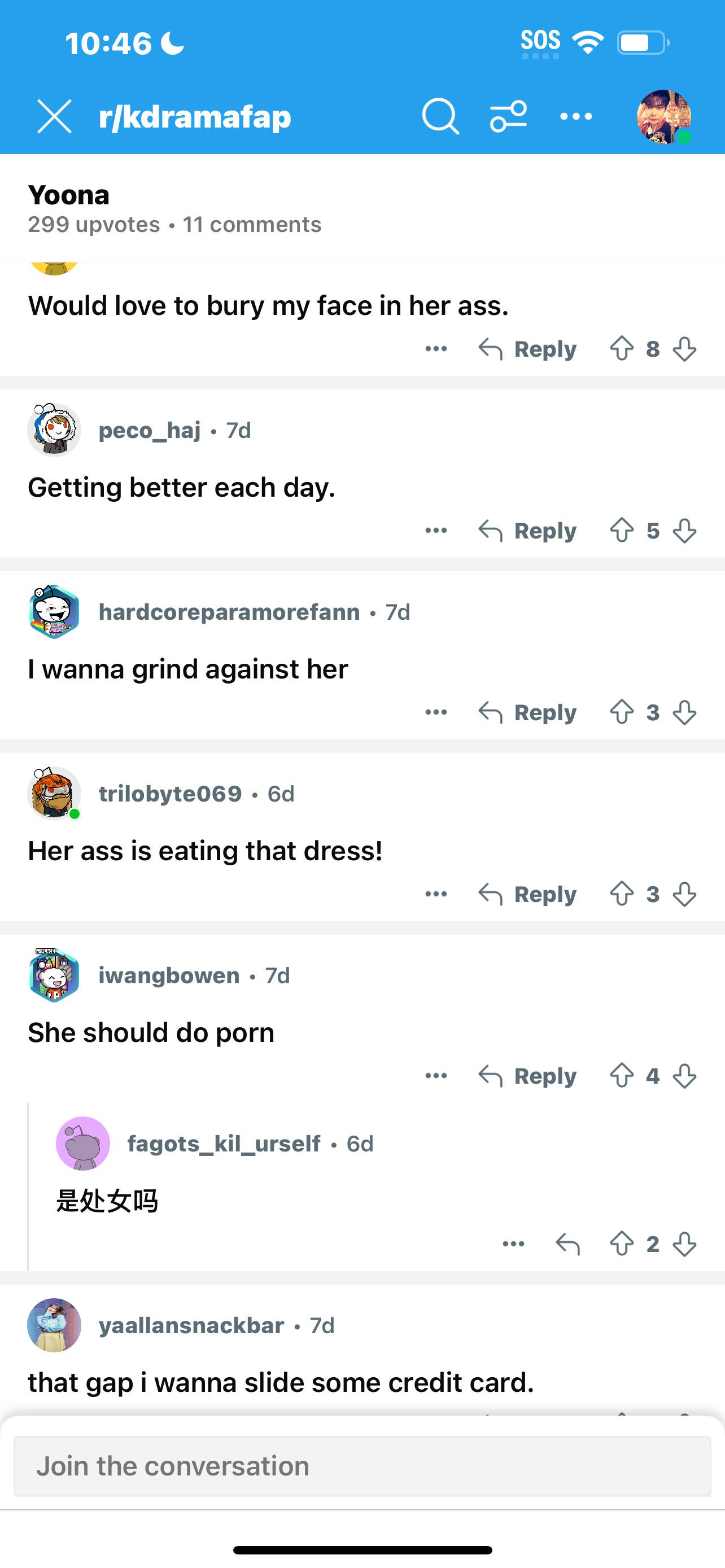
Task: Open search in the top bar
Action: (440, 116)
